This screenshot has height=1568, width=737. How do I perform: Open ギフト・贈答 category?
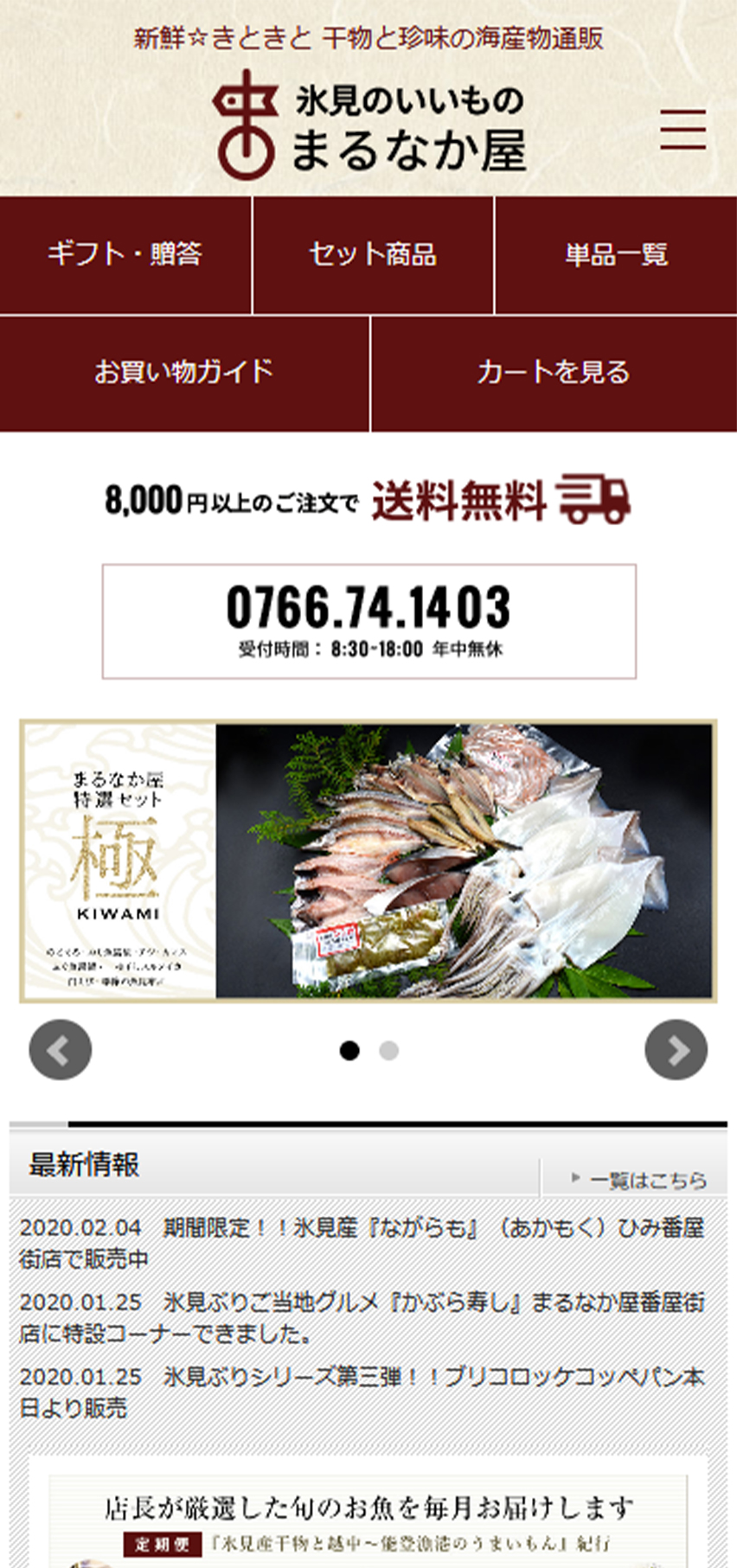click(125, 254)
